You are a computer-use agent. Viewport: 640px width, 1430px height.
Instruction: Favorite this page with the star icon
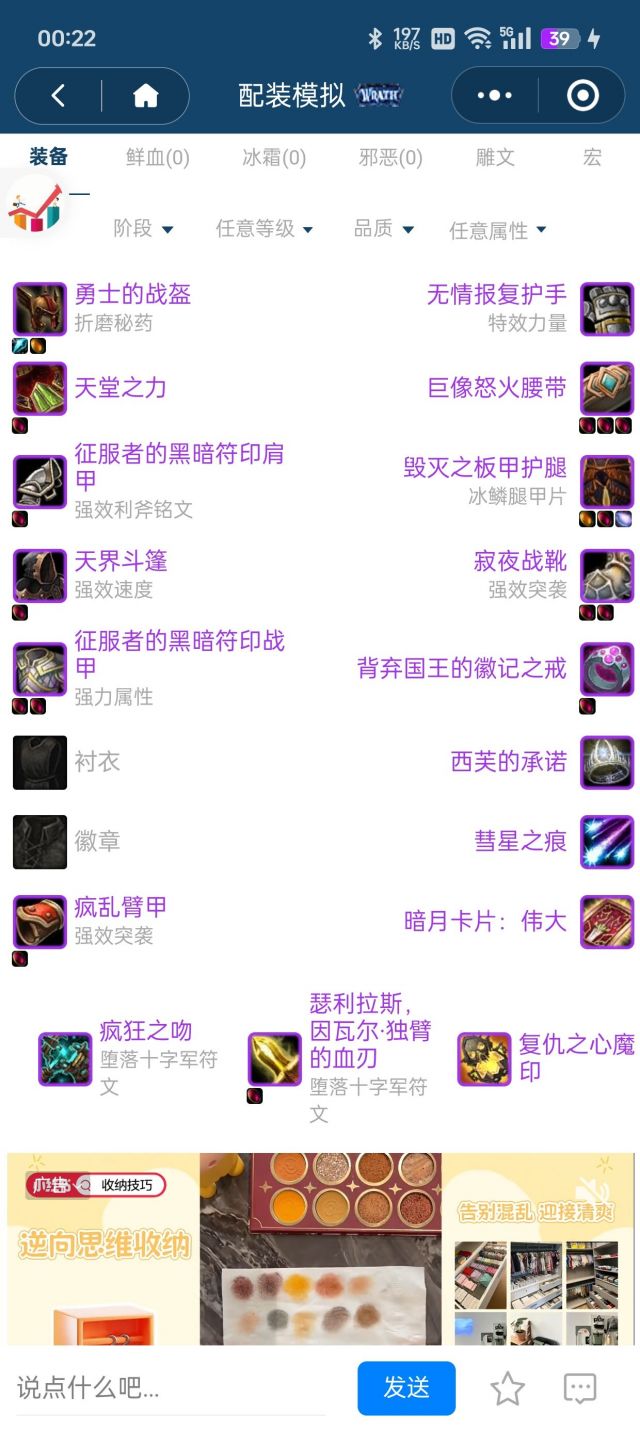coord(507,1388)
